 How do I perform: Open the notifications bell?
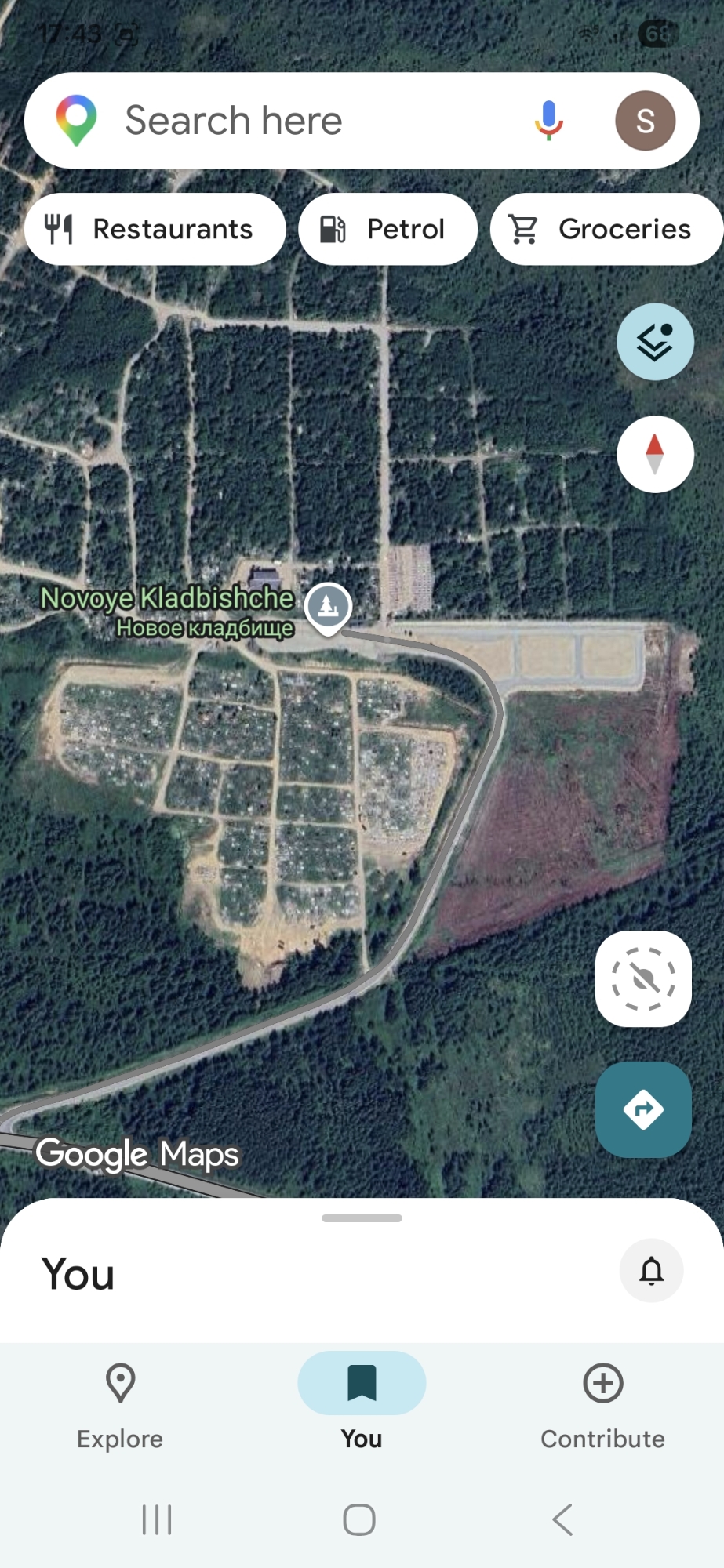(651, 1270)
